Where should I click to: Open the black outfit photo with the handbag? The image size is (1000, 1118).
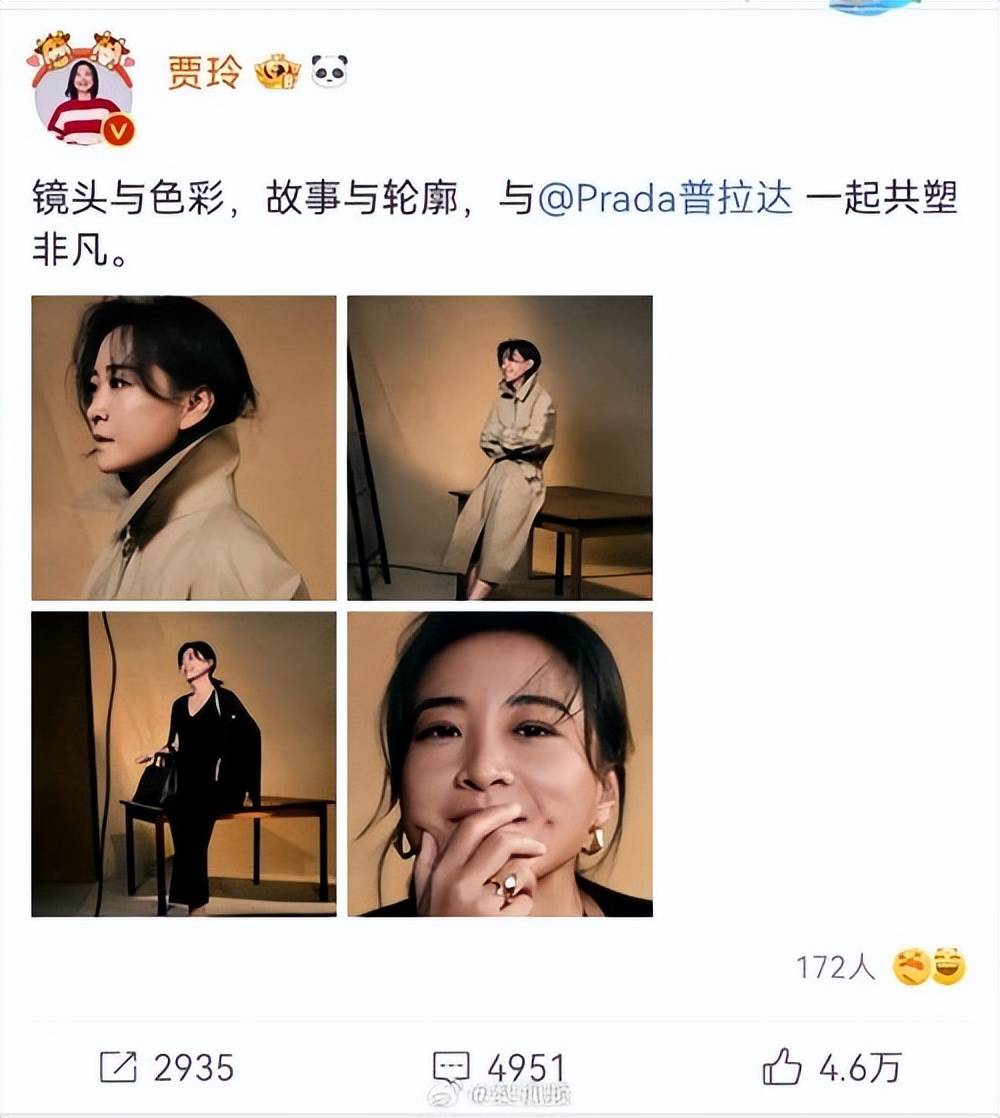pos(184,764)
